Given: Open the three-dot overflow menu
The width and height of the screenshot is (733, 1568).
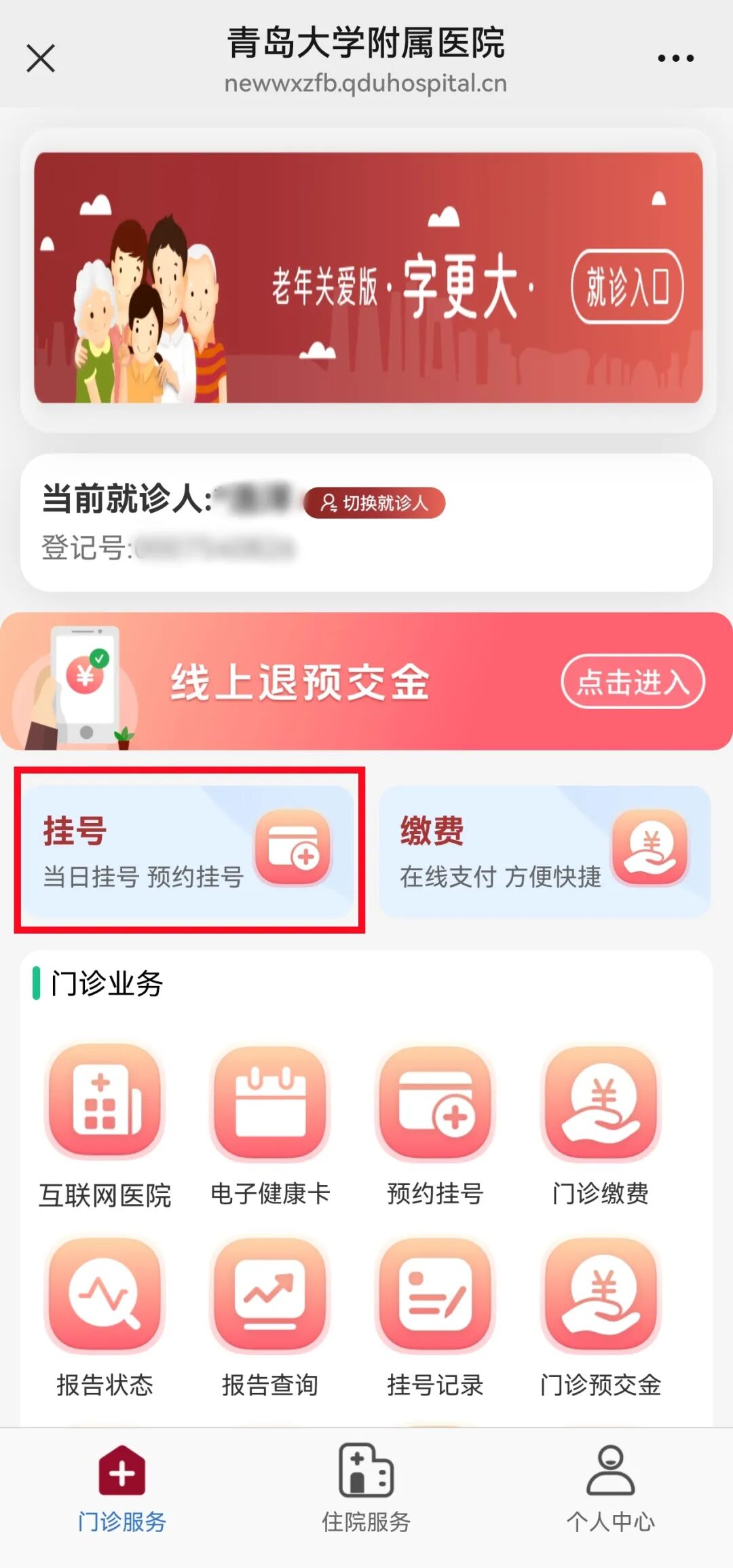Looking at the screenshot, I should (675, 58).
